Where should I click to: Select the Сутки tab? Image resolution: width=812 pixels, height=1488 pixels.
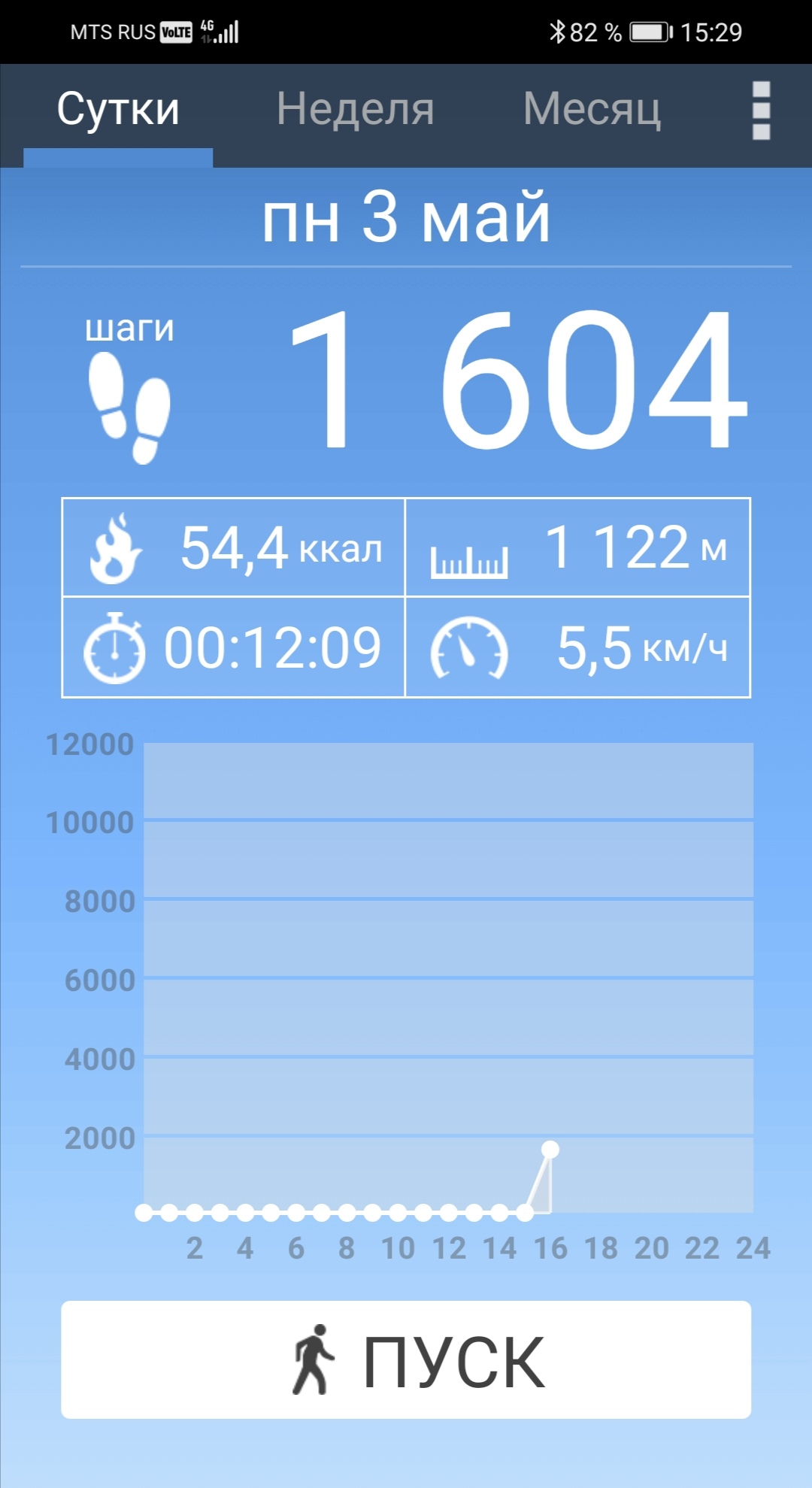pyautogui.click(x=118, y=110)
